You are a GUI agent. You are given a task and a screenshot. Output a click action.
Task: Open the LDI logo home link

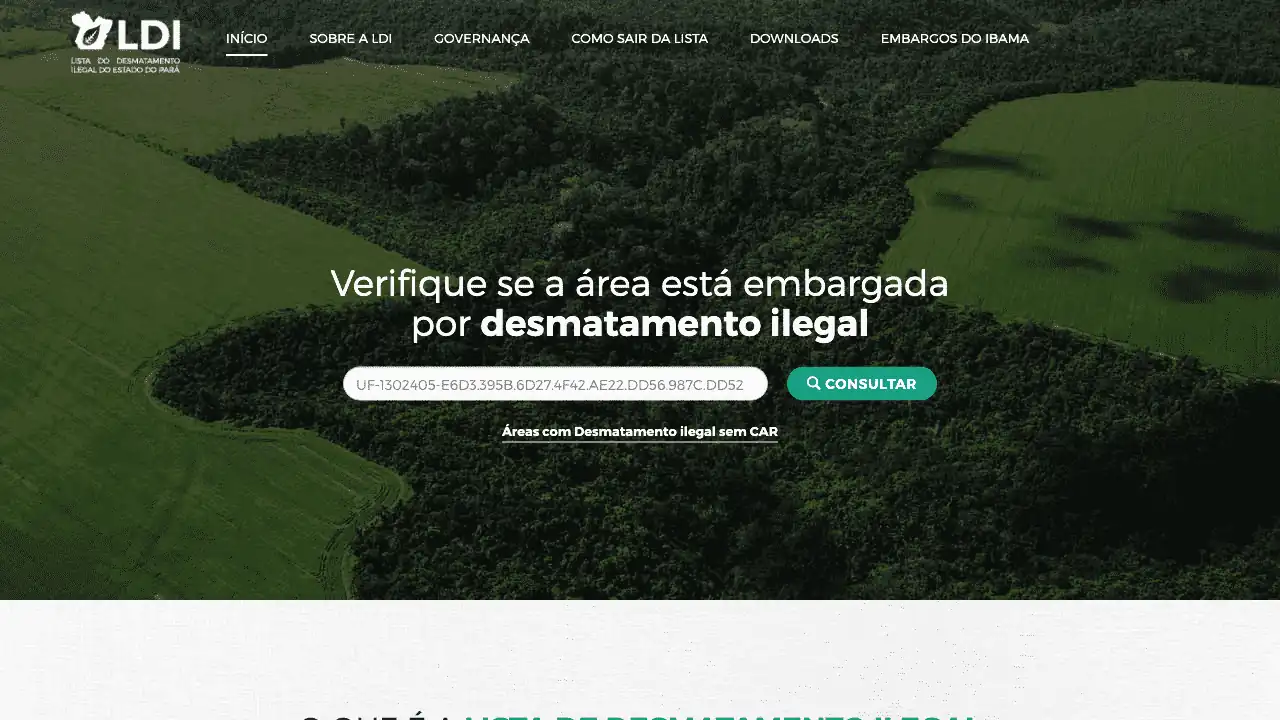(125, 41)
